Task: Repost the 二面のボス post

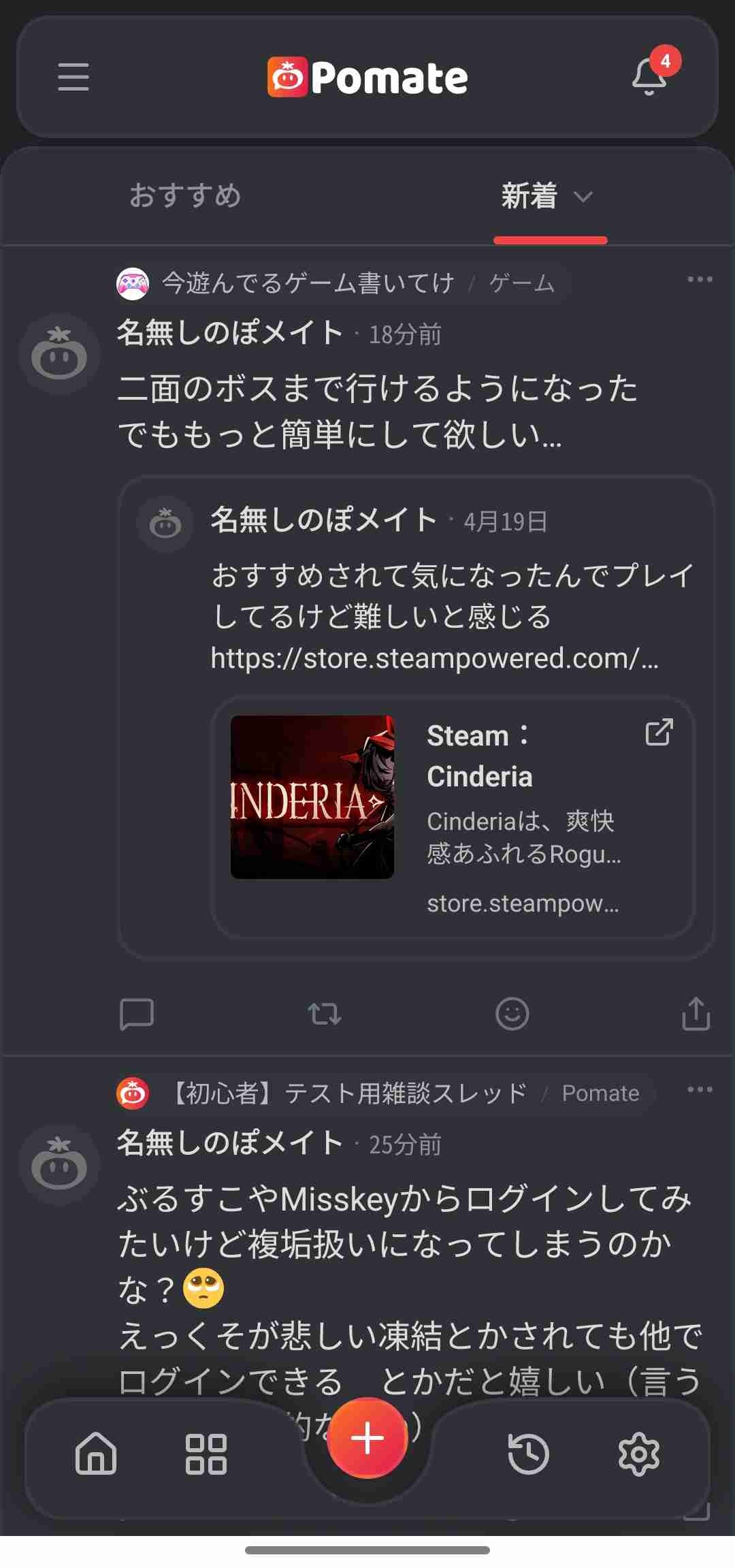Action: pyautogui.click(x=325, y=1014)
